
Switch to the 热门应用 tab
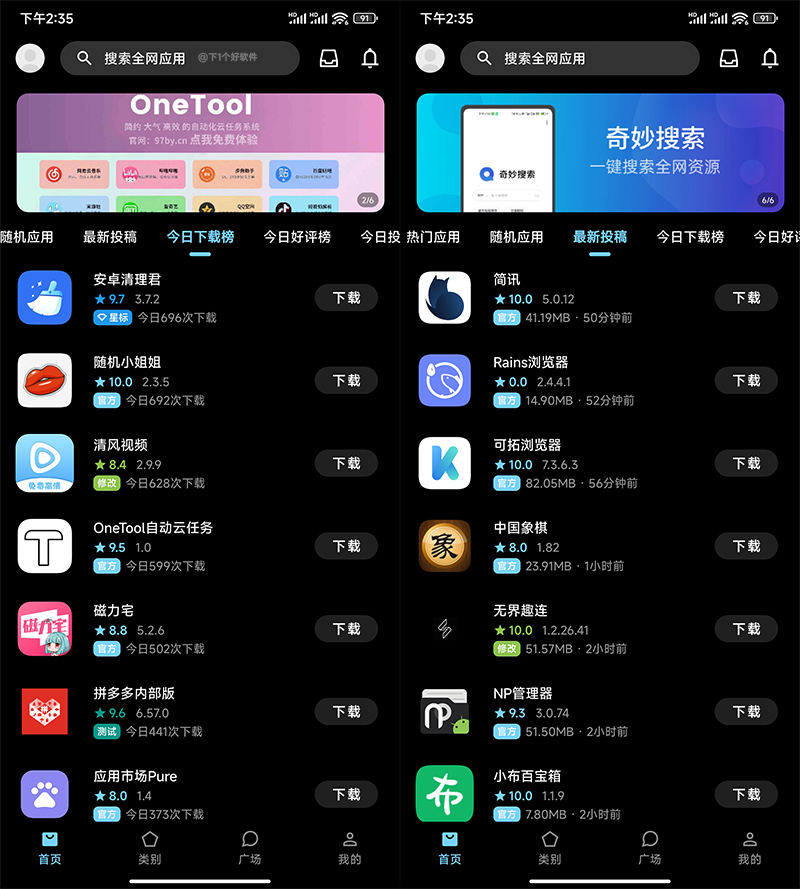(x=432, y=237)
